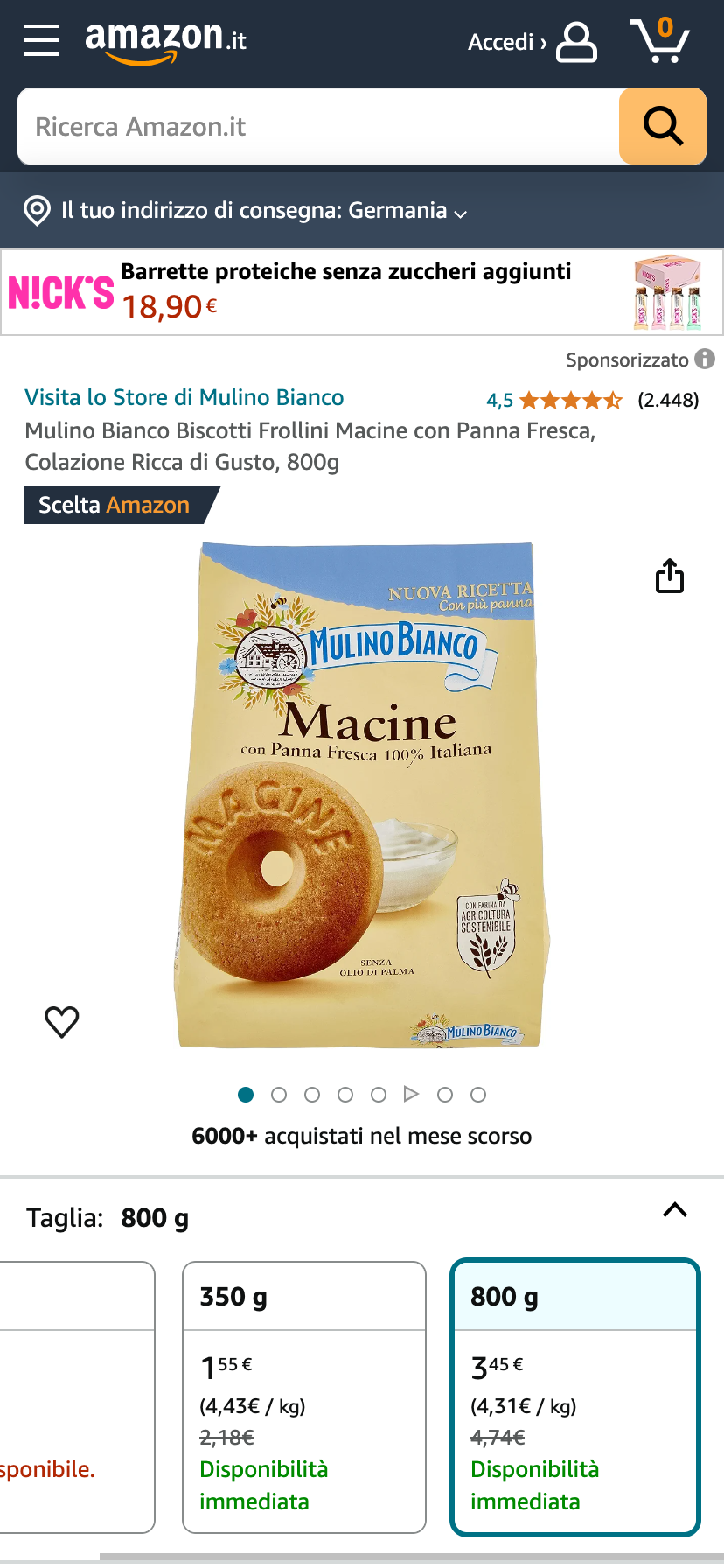Image resolution: width=724 pixels, height=1568 pixels.
Task: Collapse the Taglia size section
Action: pyautogui.click(x=675, y=1210)
